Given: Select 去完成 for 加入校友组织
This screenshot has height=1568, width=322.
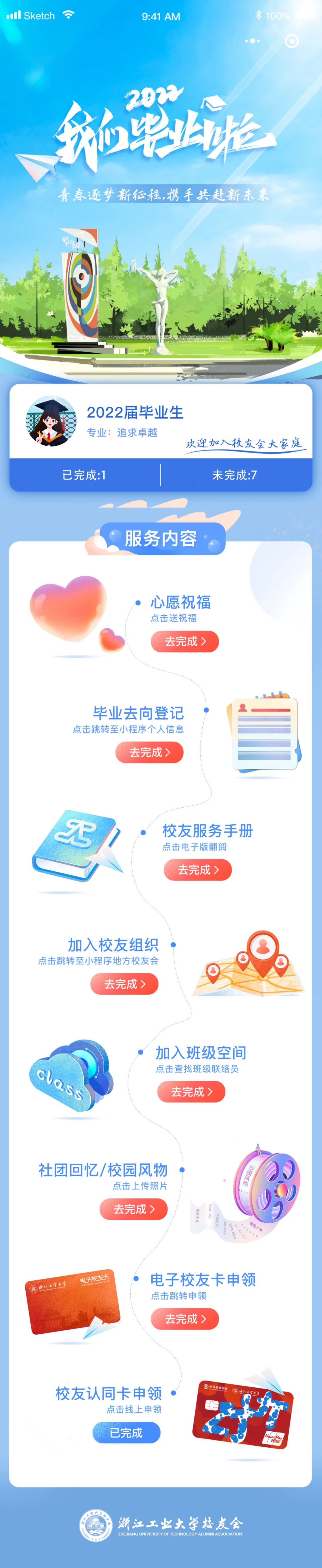Looking at the screenshot, I should tap(124, 984).
